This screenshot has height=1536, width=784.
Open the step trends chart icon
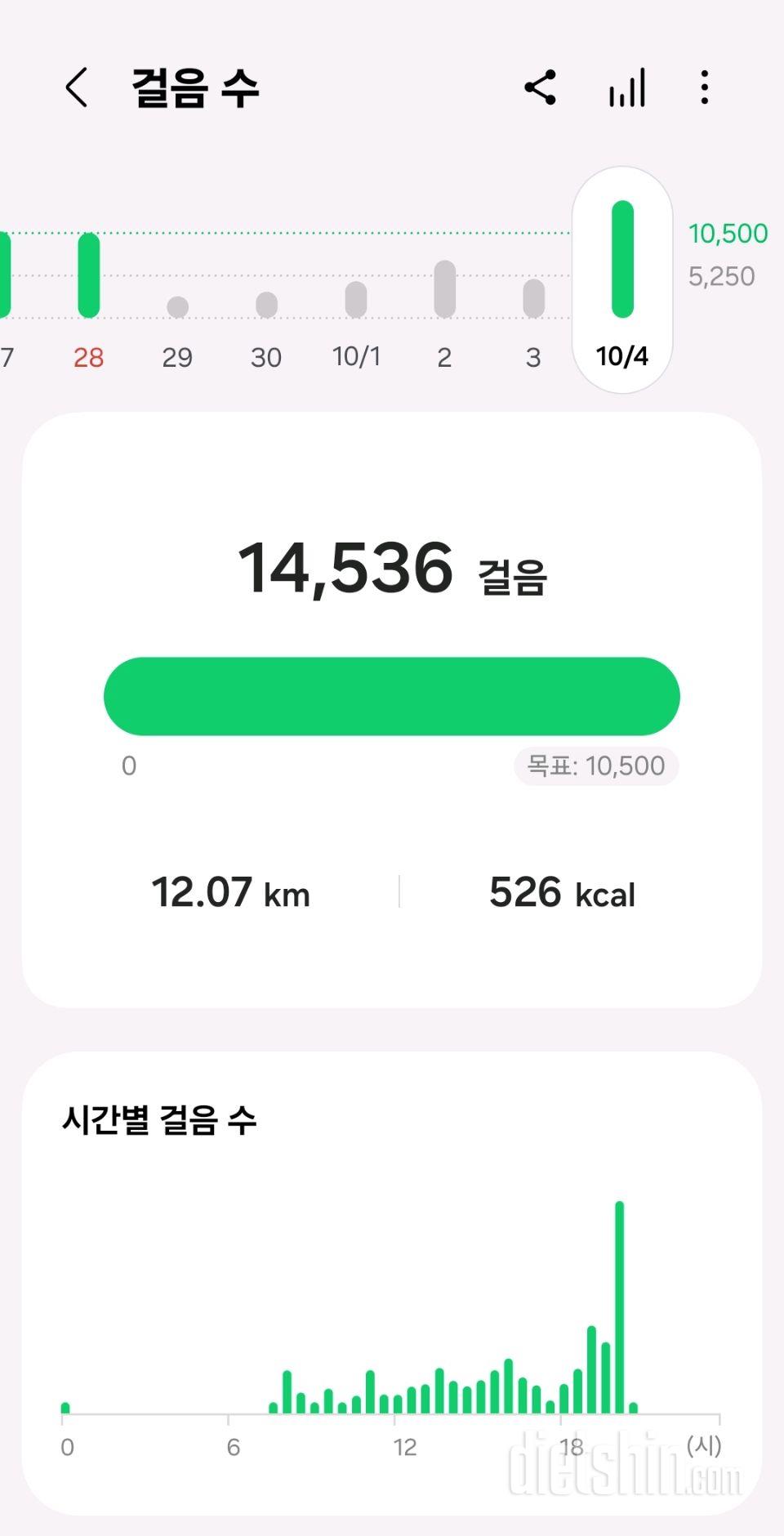[627, 87]
